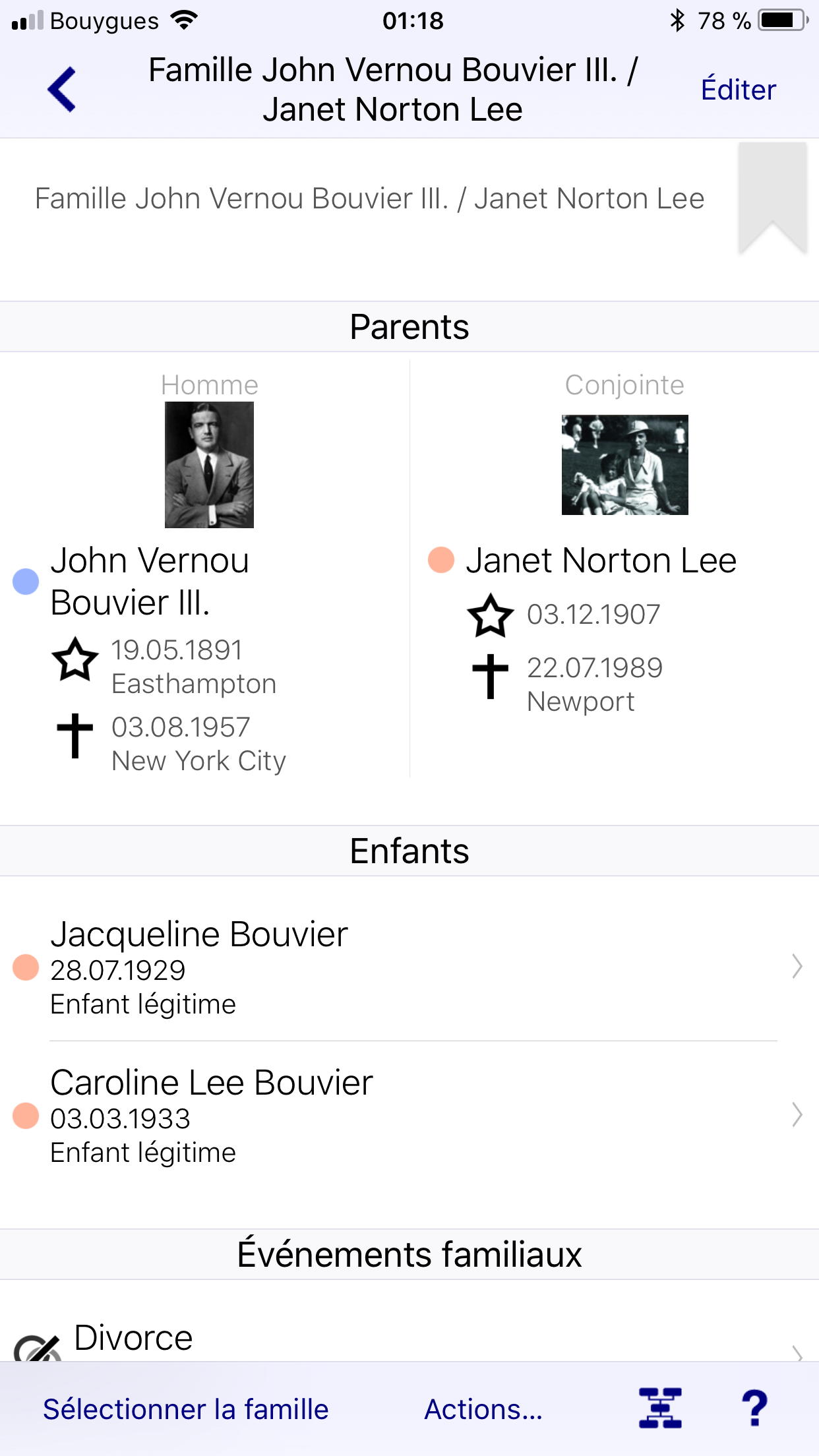819x1456 pixels.
Task: Show the family tree chart view
Action: coord(660,1408)
